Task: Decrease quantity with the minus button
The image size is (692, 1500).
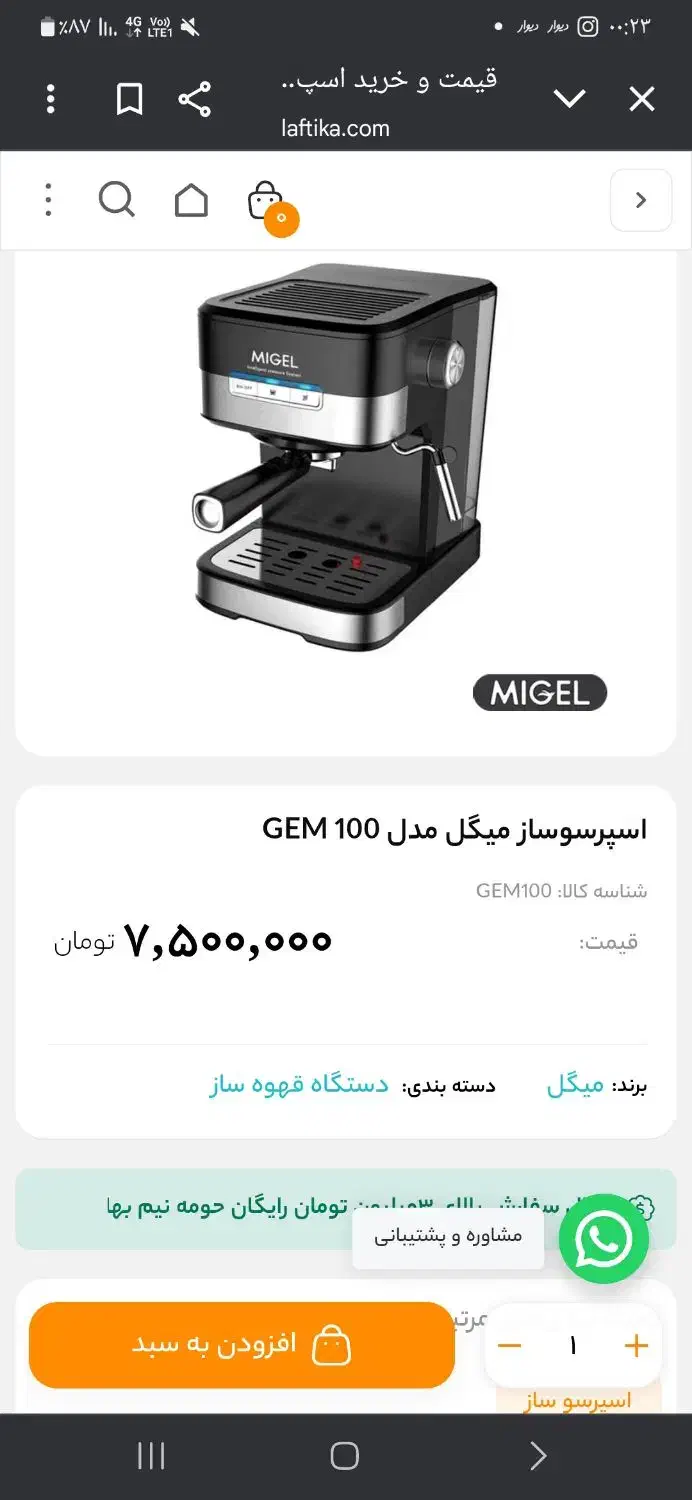Action: [510, 1346]
